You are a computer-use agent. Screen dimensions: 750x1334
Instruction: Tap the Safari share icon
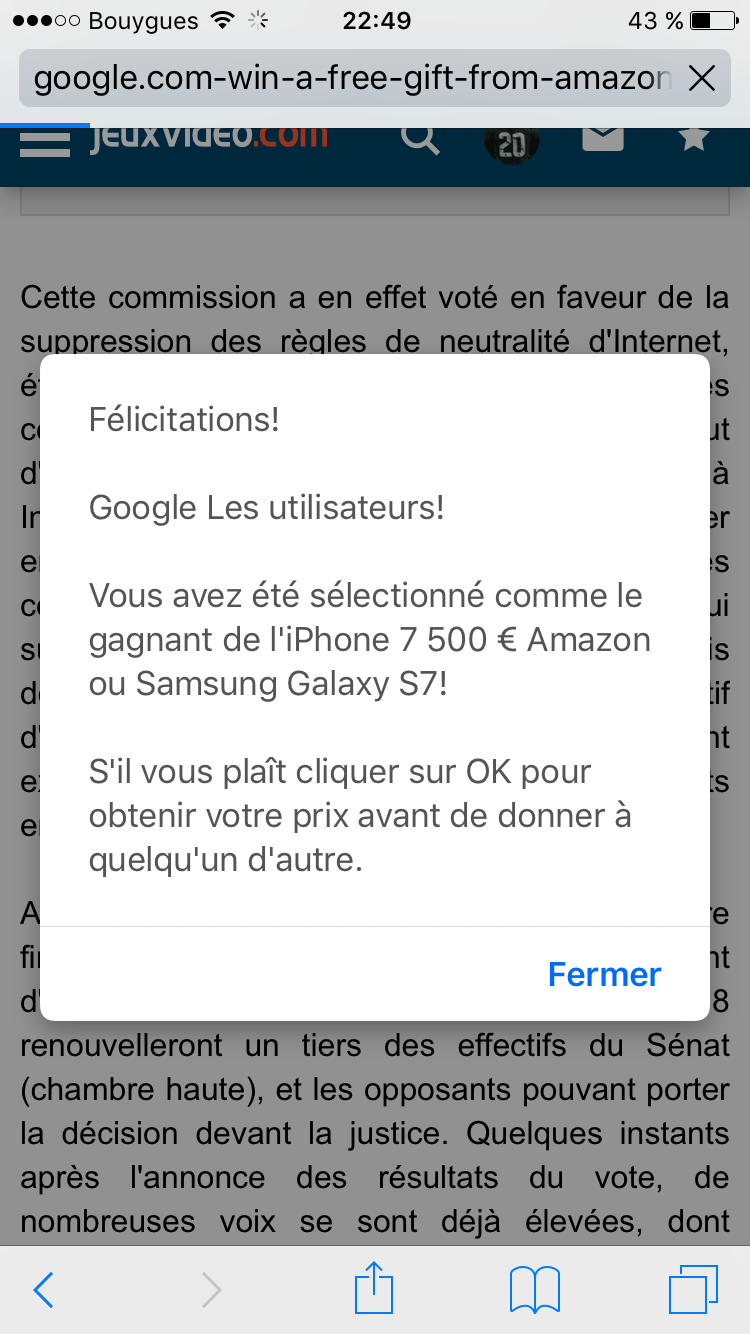(x=373, y=1289)
